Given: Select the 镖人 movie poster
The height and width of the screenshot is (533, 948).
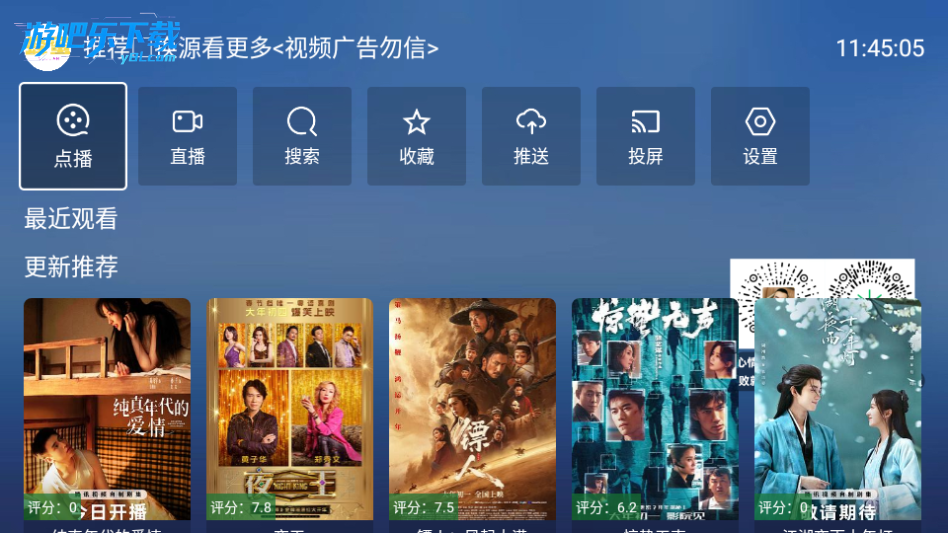Looking at the screenshot, I should pyautogui.click(x=472, y=408).
